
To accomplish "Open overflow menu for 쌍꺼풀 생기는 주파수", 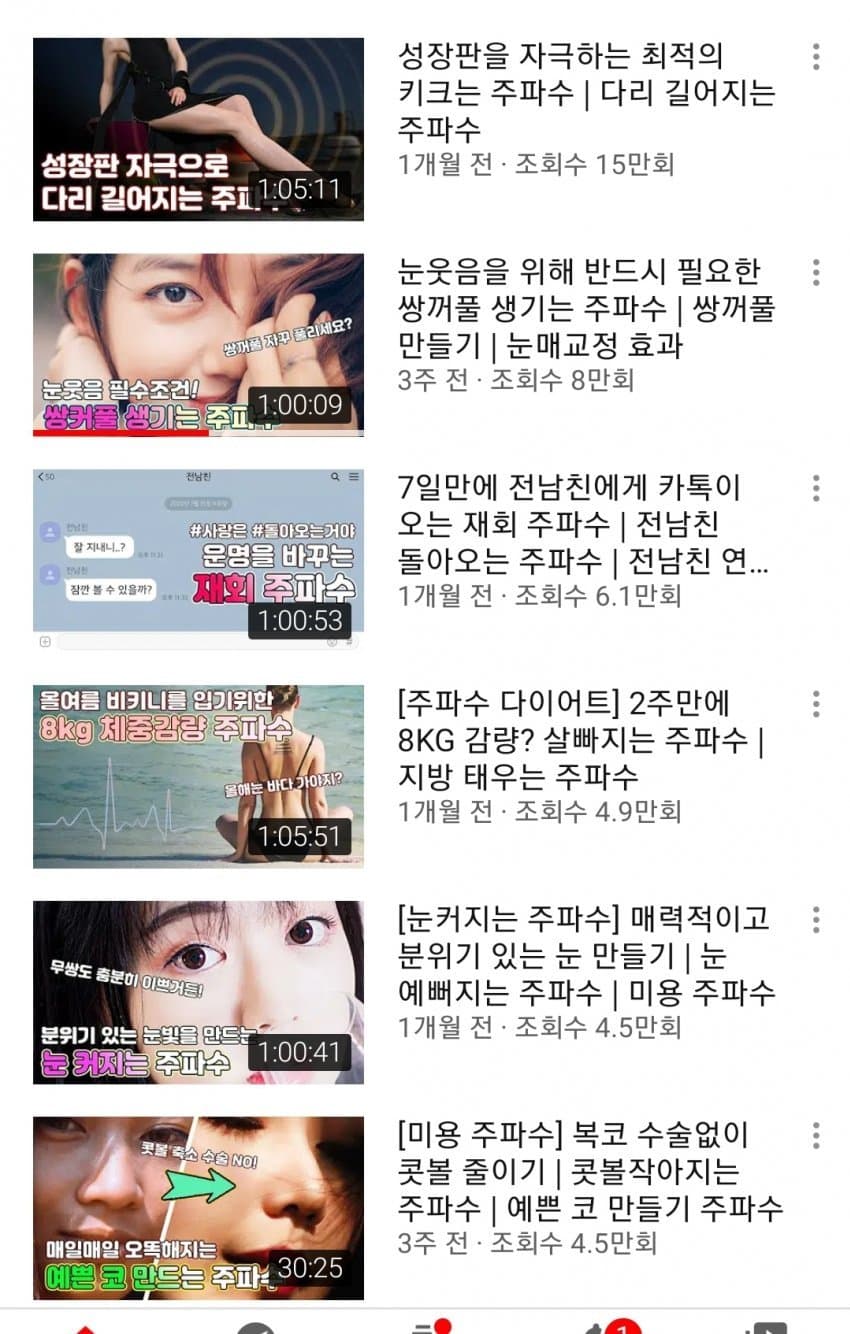I will (816, 272).
